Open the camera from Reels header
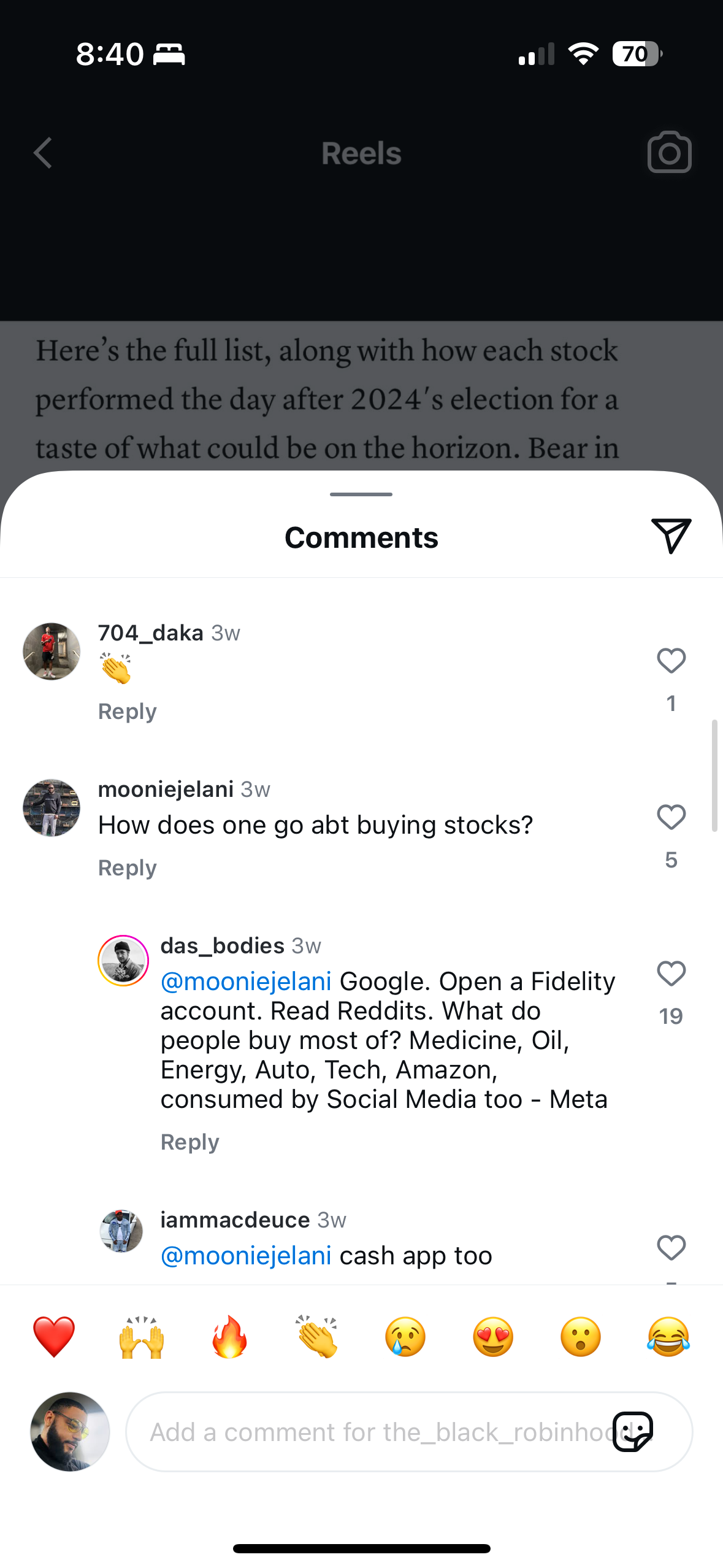Image resolution: width=723 pixels, height=1568 pixels. (669, 153)
